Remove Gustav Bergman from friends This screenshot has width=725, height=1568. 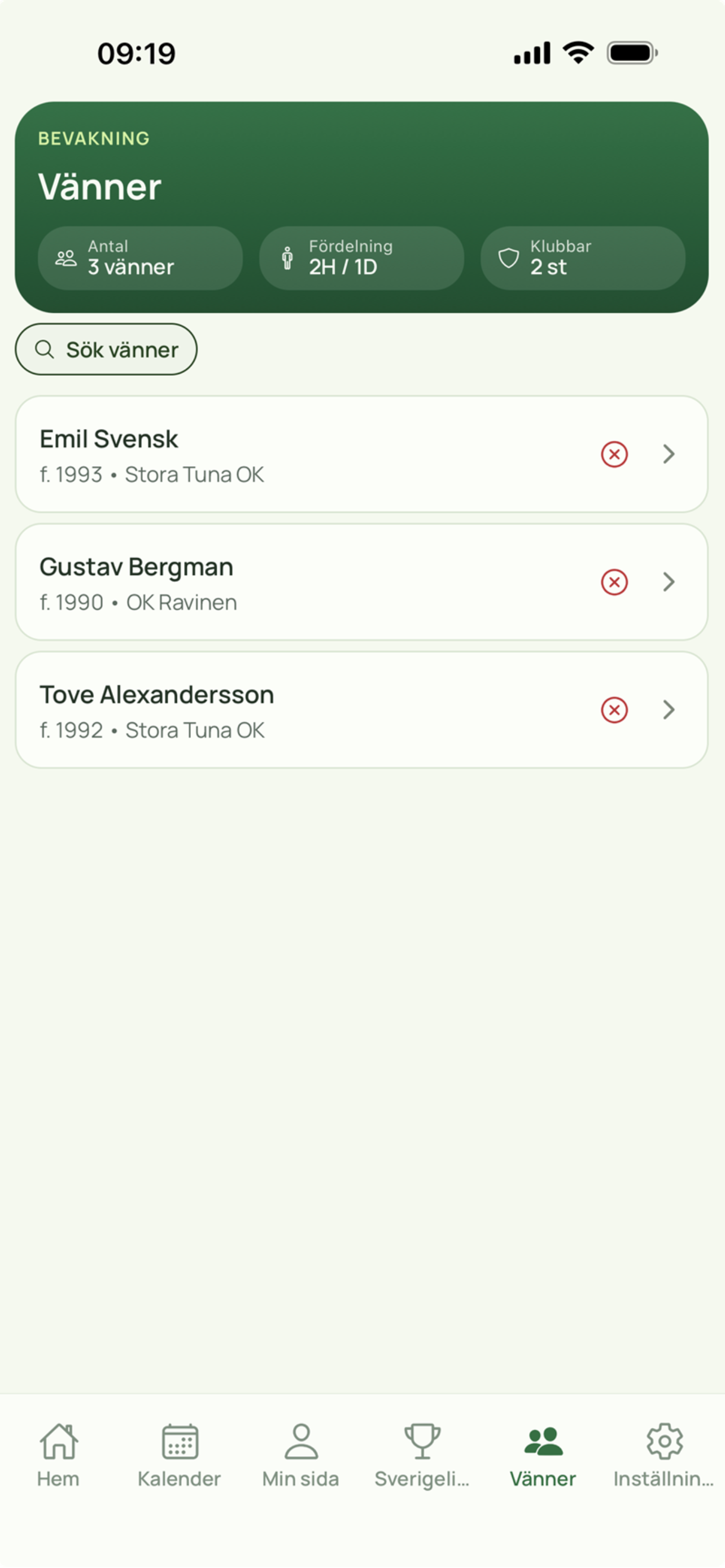(x=614, y=582)
